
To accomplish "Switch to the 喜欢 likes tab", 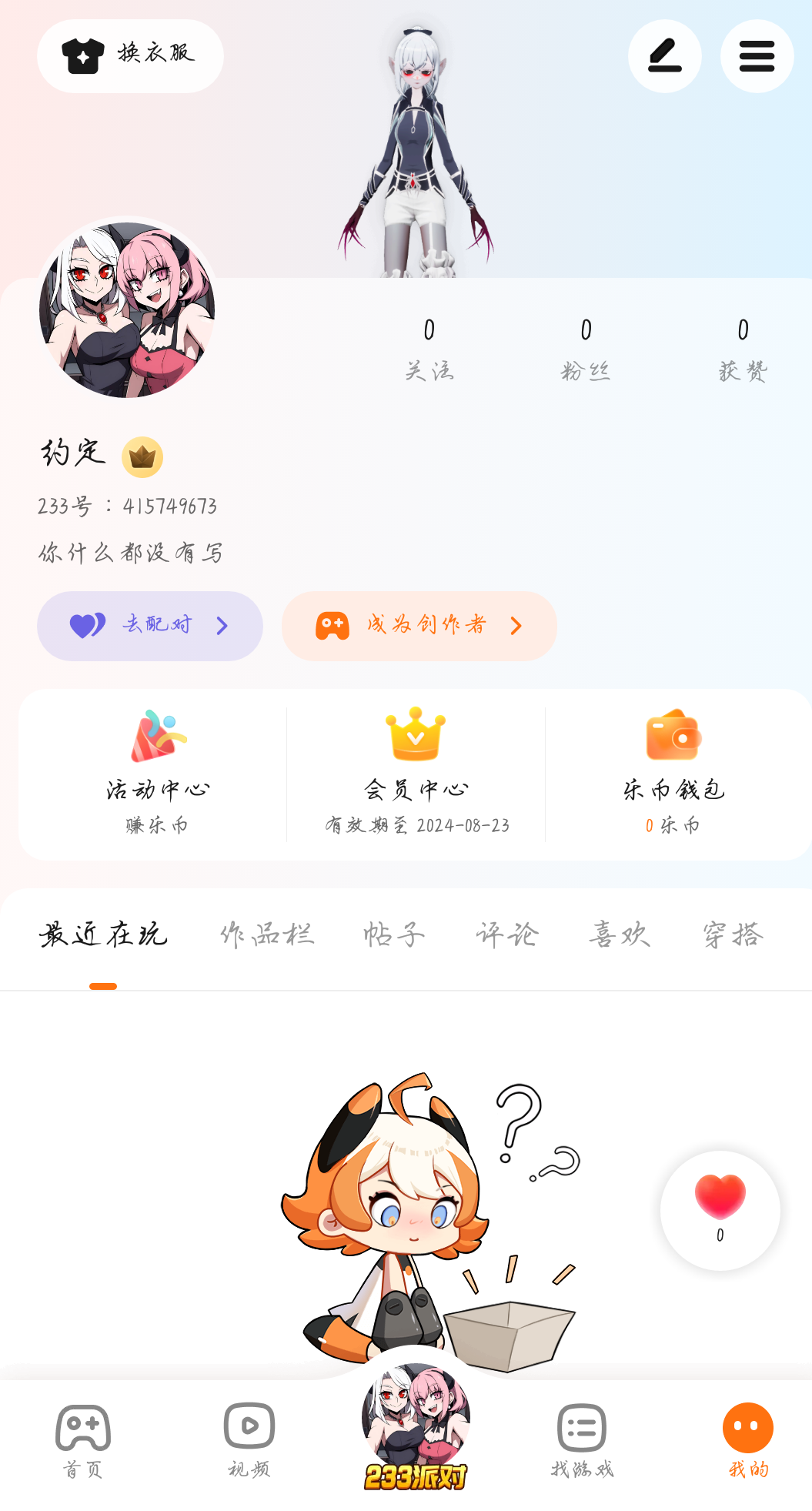I will tap(620, 934).
